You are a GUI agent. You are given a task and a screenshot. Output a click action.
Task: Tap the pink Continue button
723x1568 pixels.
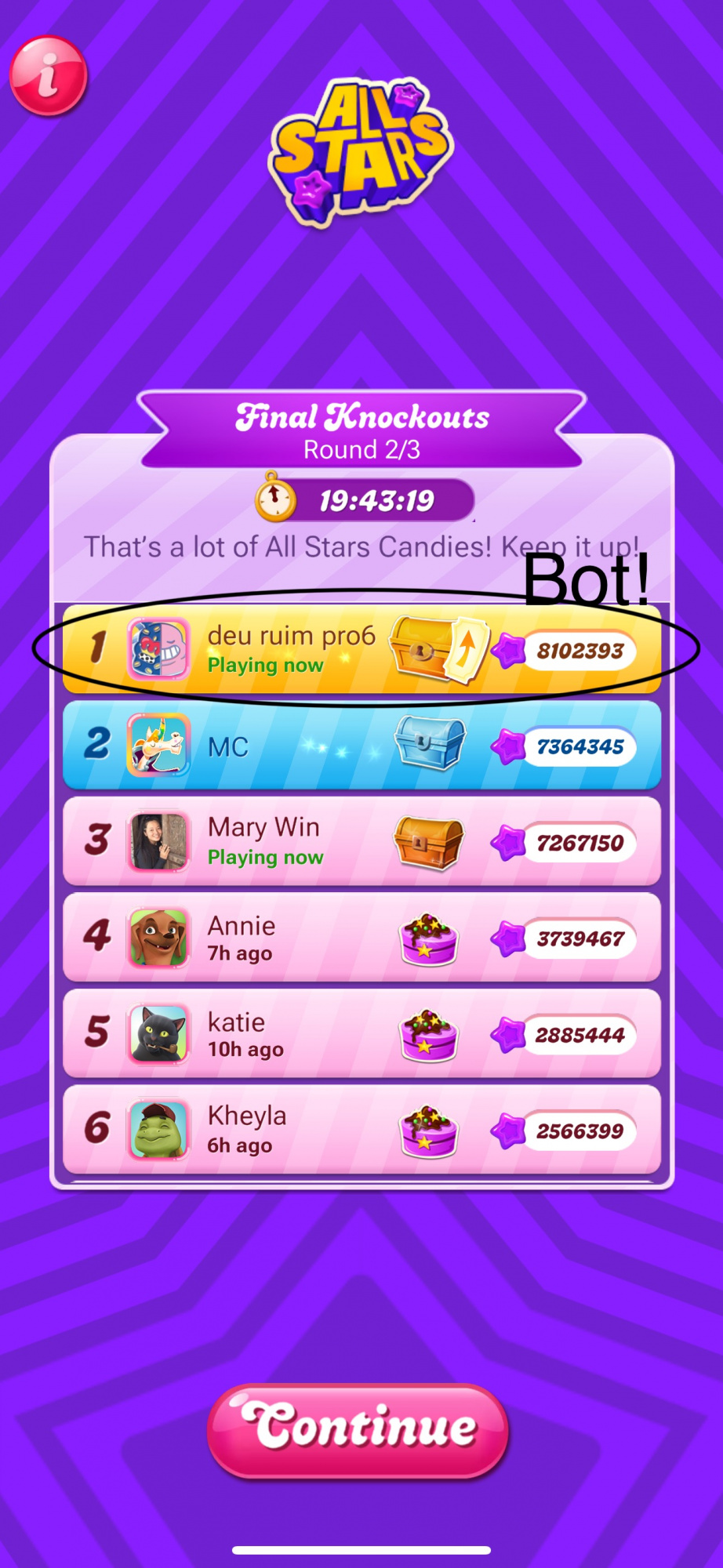click(358, 1431)
